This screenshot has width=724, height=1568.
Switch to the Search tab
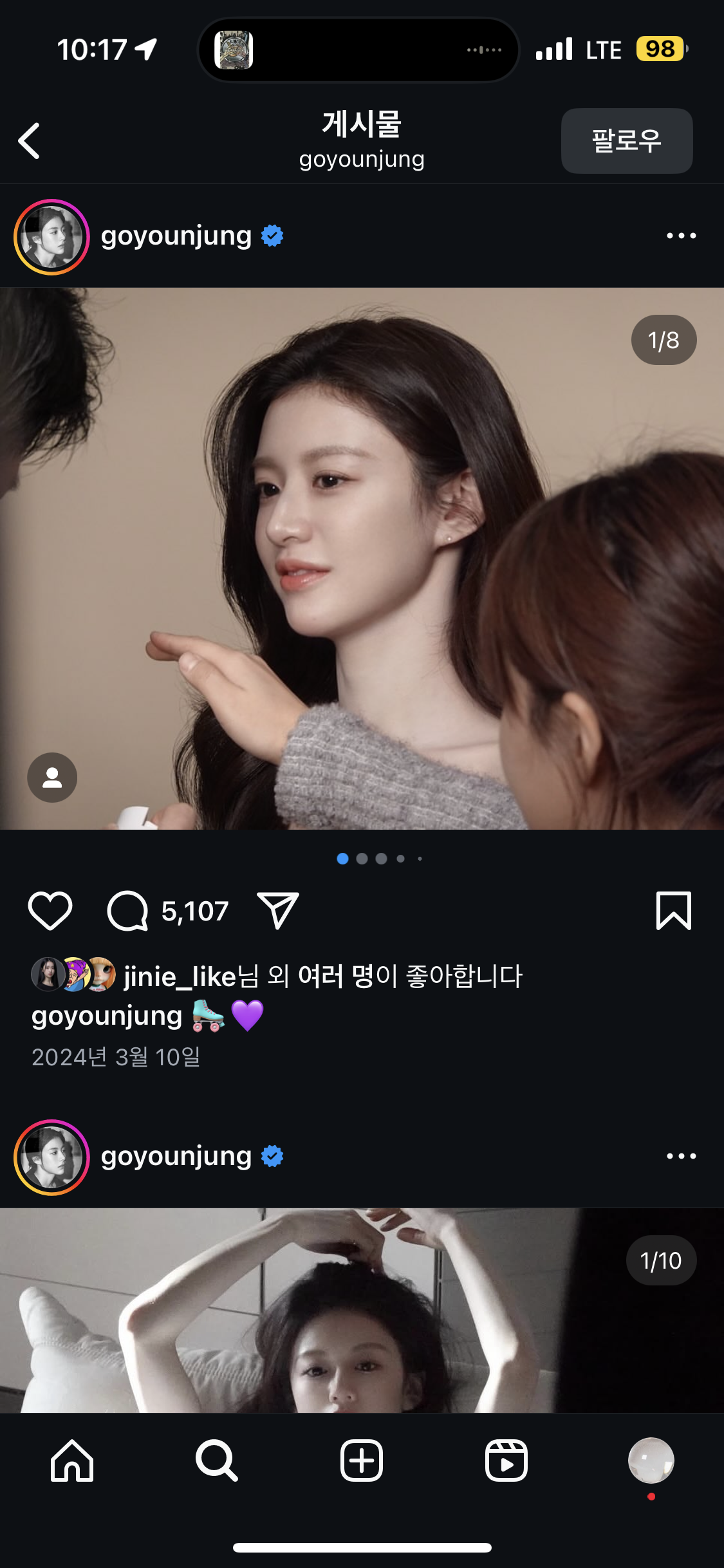[217, 1461]
